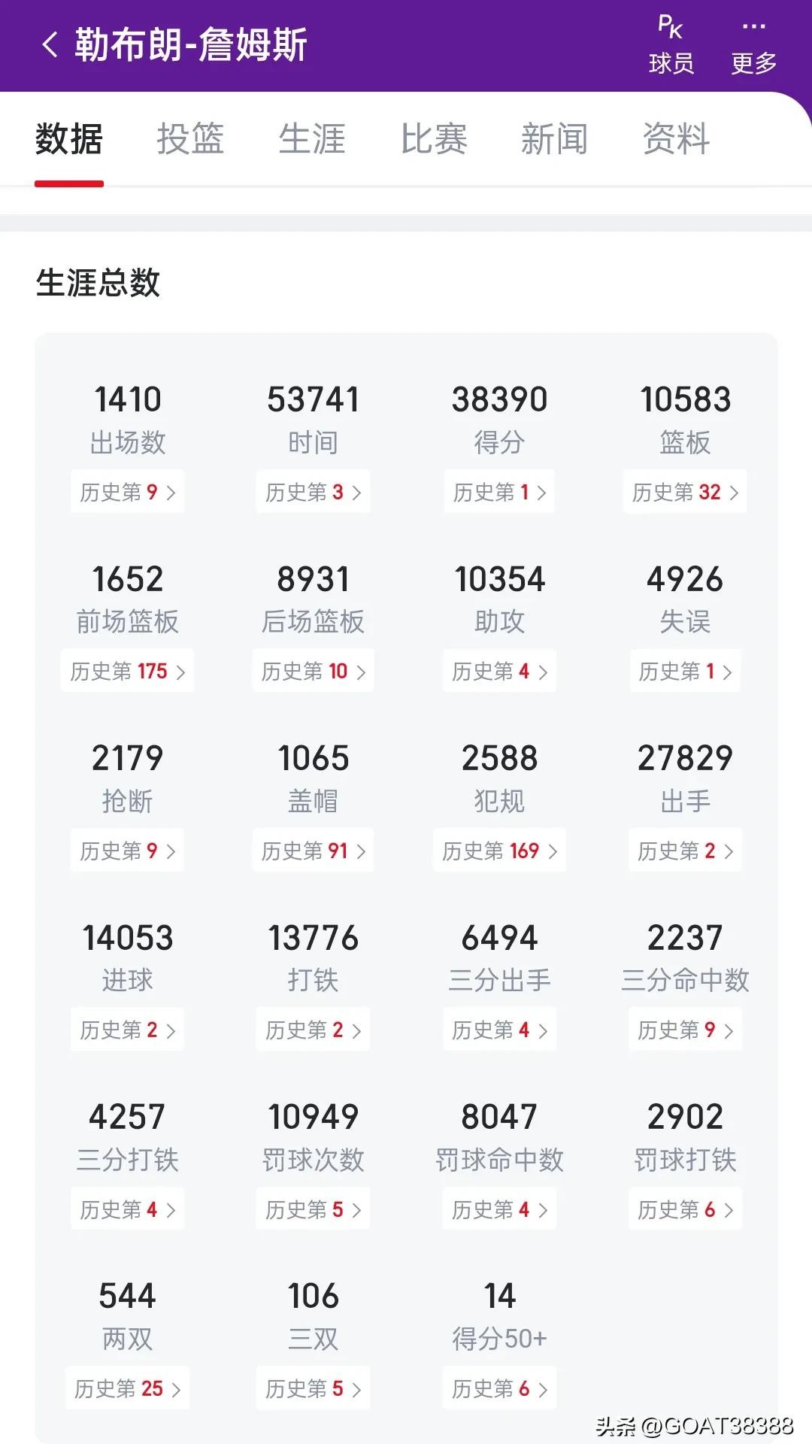Switch to the 新闻 tab
The image size is (812, 1456).
pos(555,140)
